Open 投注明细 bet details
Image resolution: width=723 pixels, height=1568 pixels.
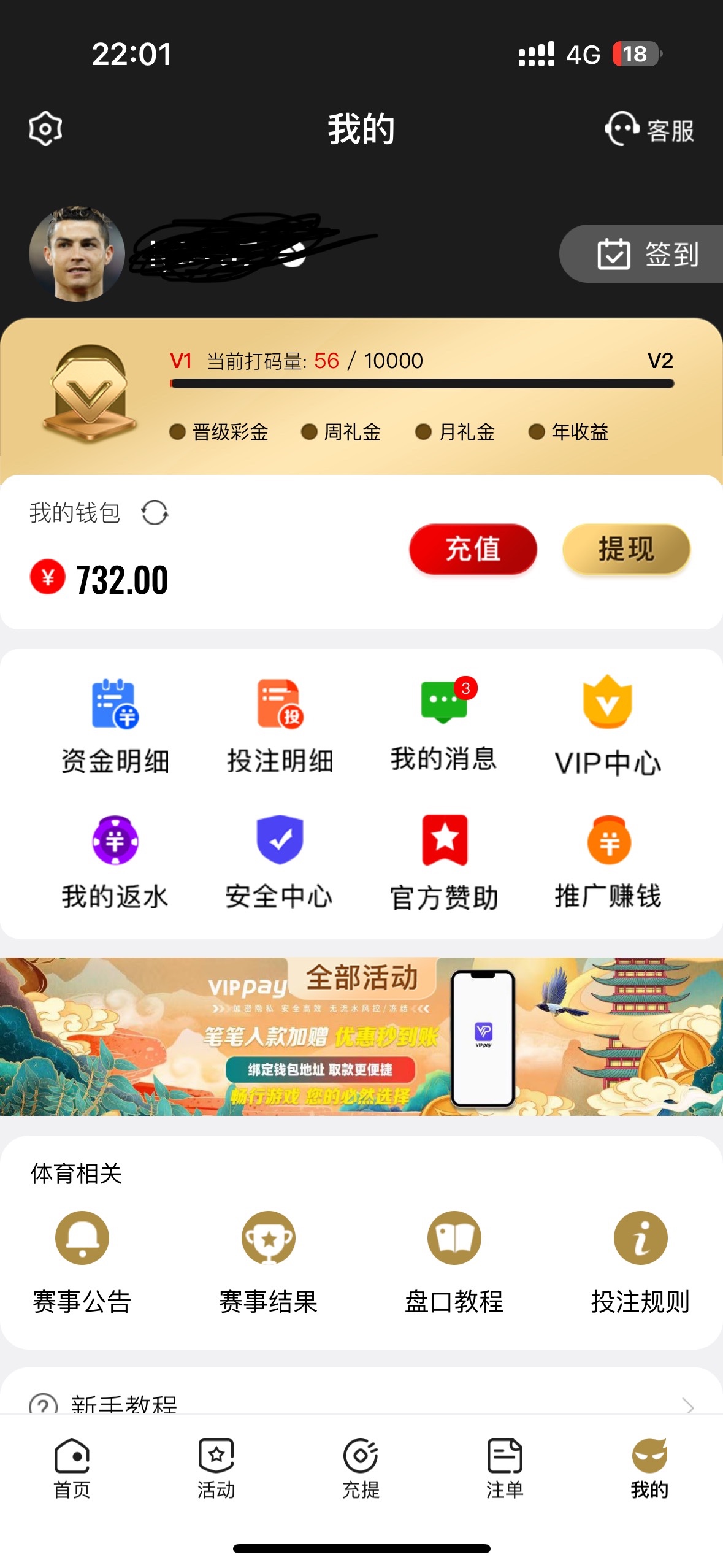[280, 726]
